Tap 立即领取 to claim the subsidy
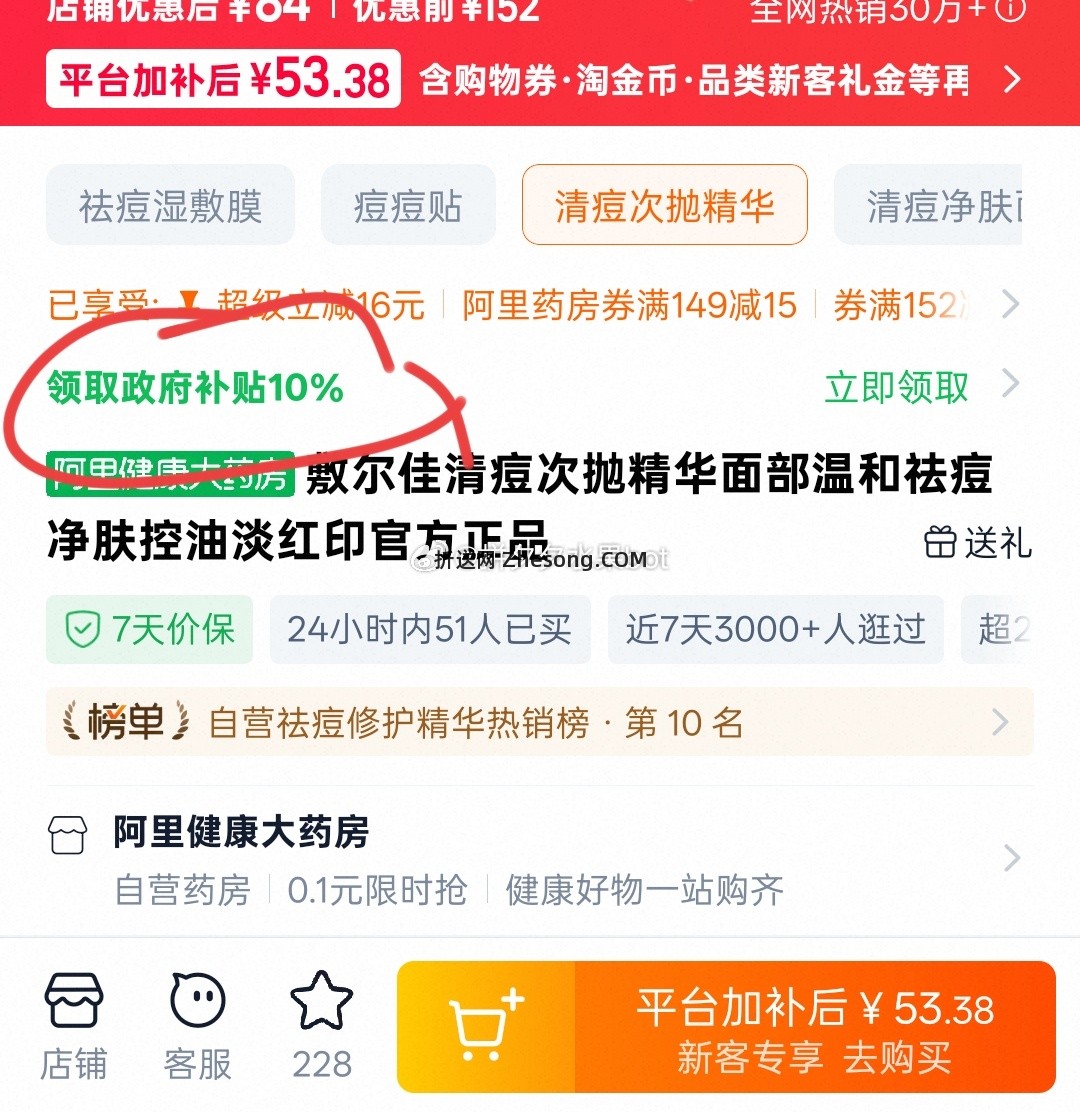1080x1112 pixels. coord(893,388)
